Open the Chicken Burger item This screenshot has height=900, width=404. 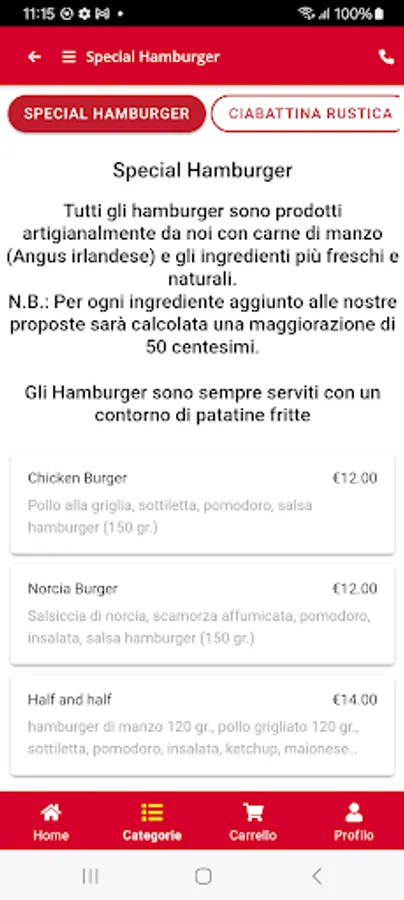tap(203, 503)
